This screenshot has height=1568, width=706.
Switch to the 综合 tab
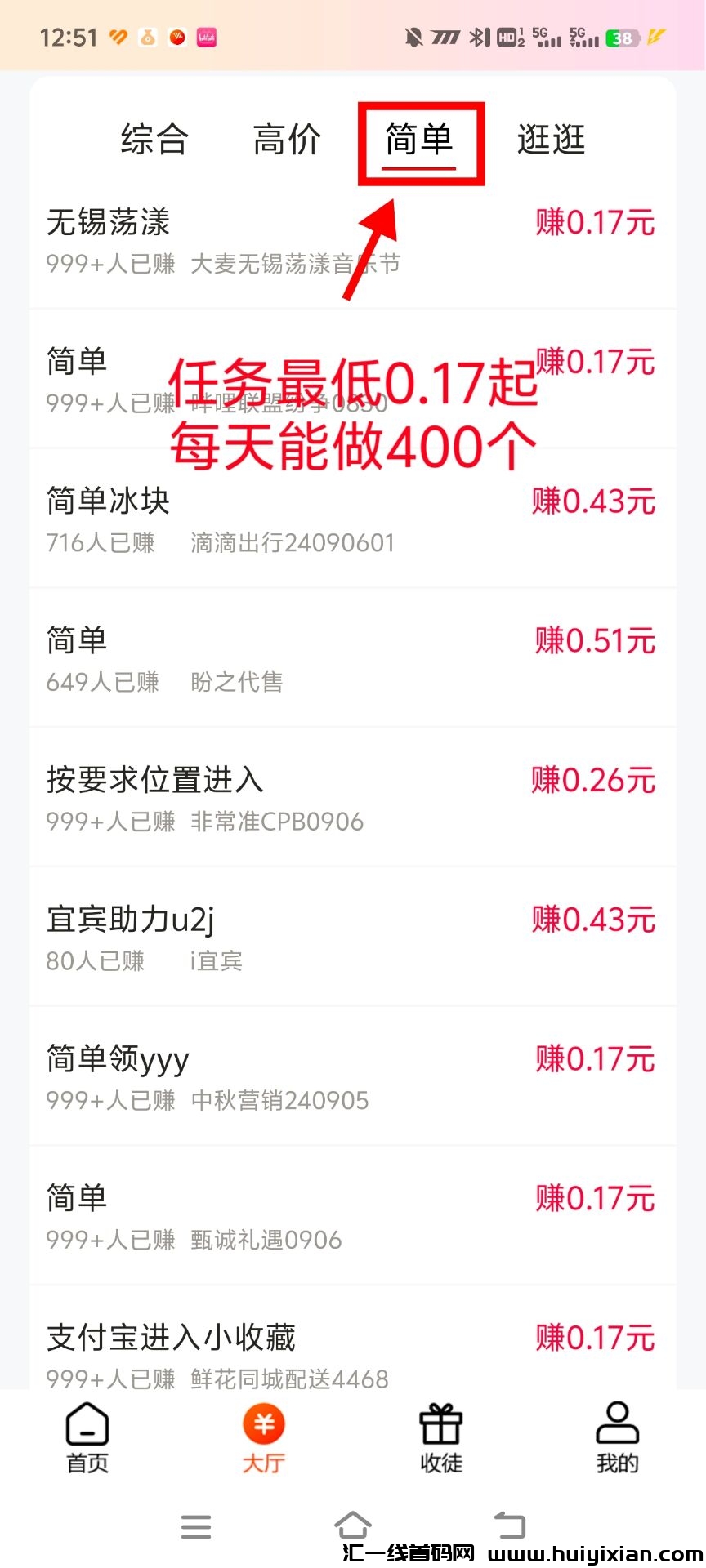point(154,139)
